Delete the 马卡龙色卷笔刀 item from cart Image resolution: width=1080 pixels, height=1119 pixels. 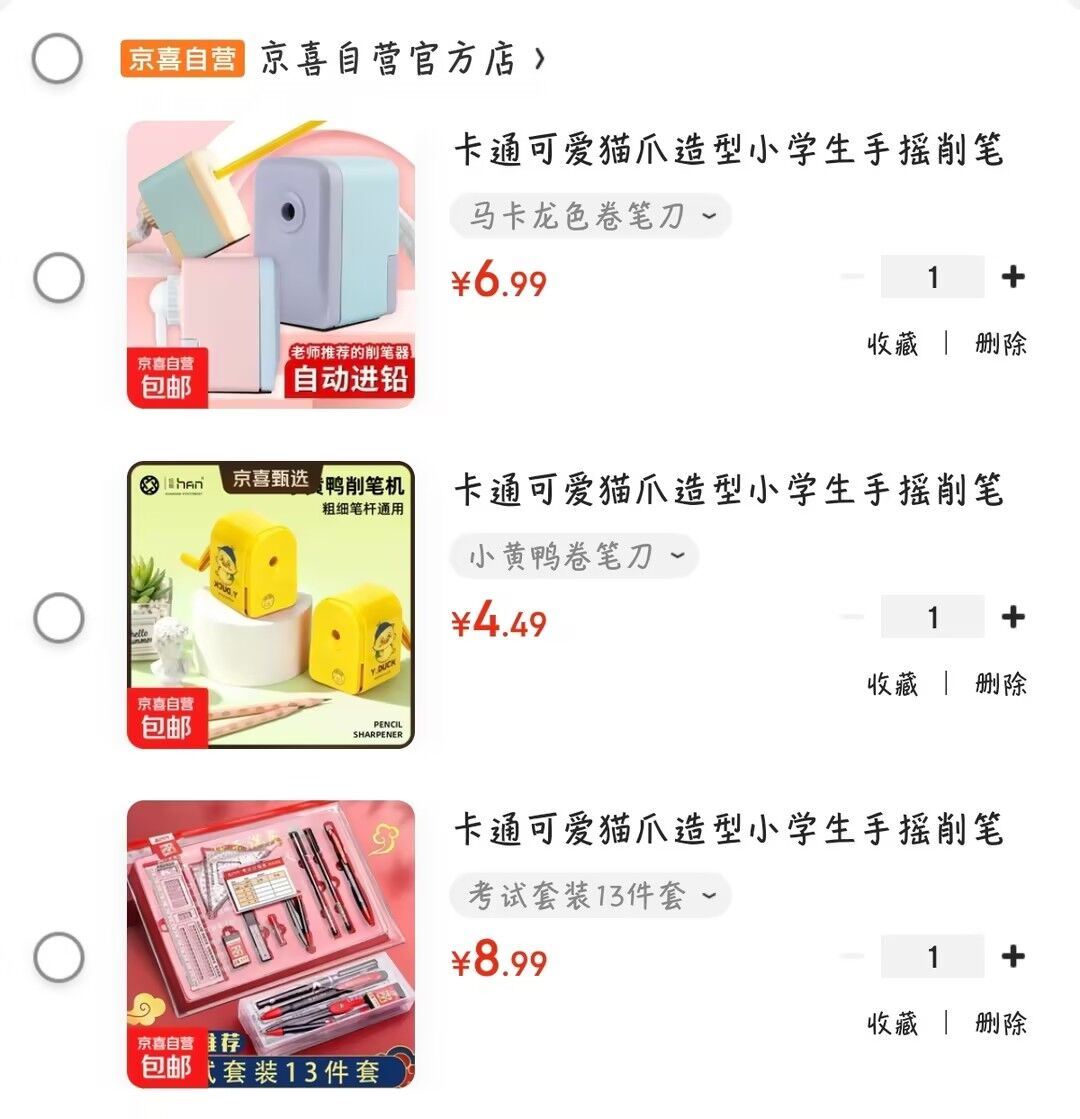point(1000,344)
